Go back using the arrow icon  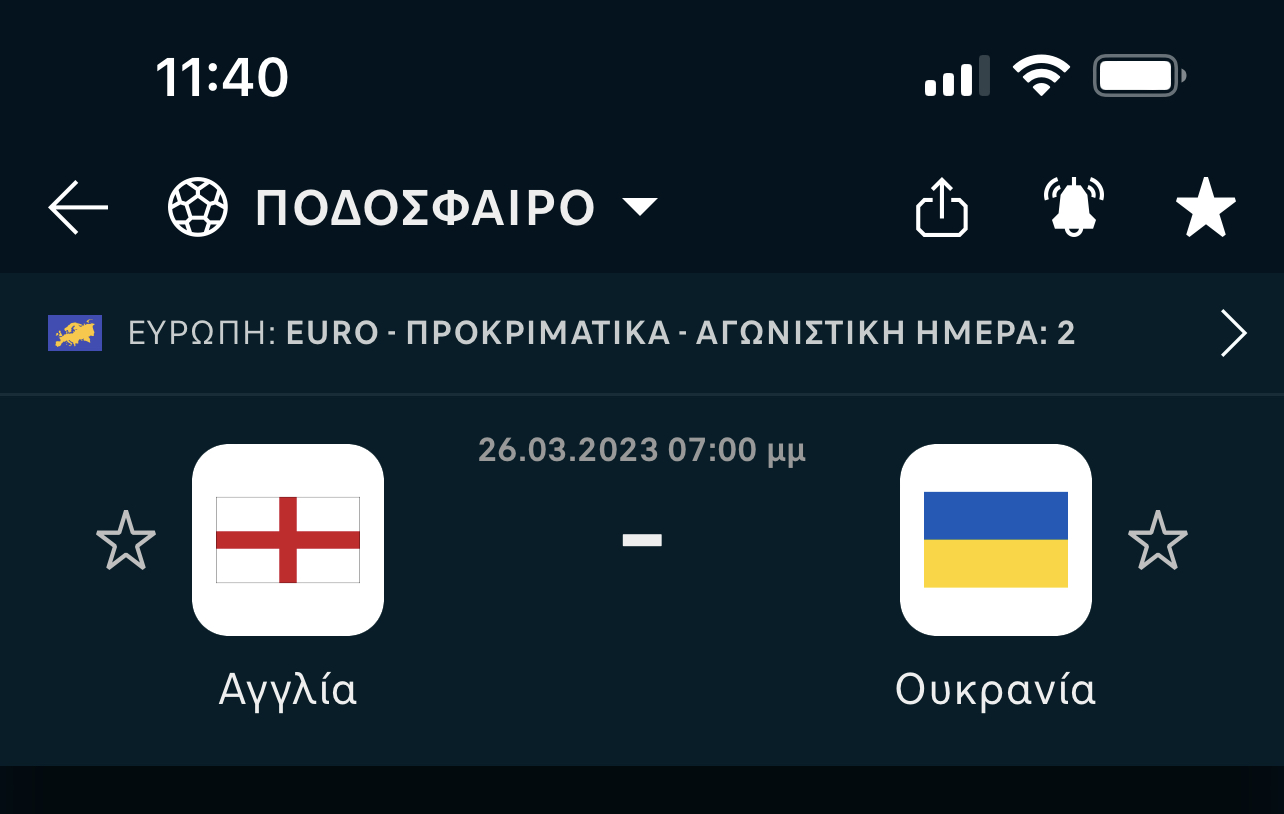tap(78, 208)
